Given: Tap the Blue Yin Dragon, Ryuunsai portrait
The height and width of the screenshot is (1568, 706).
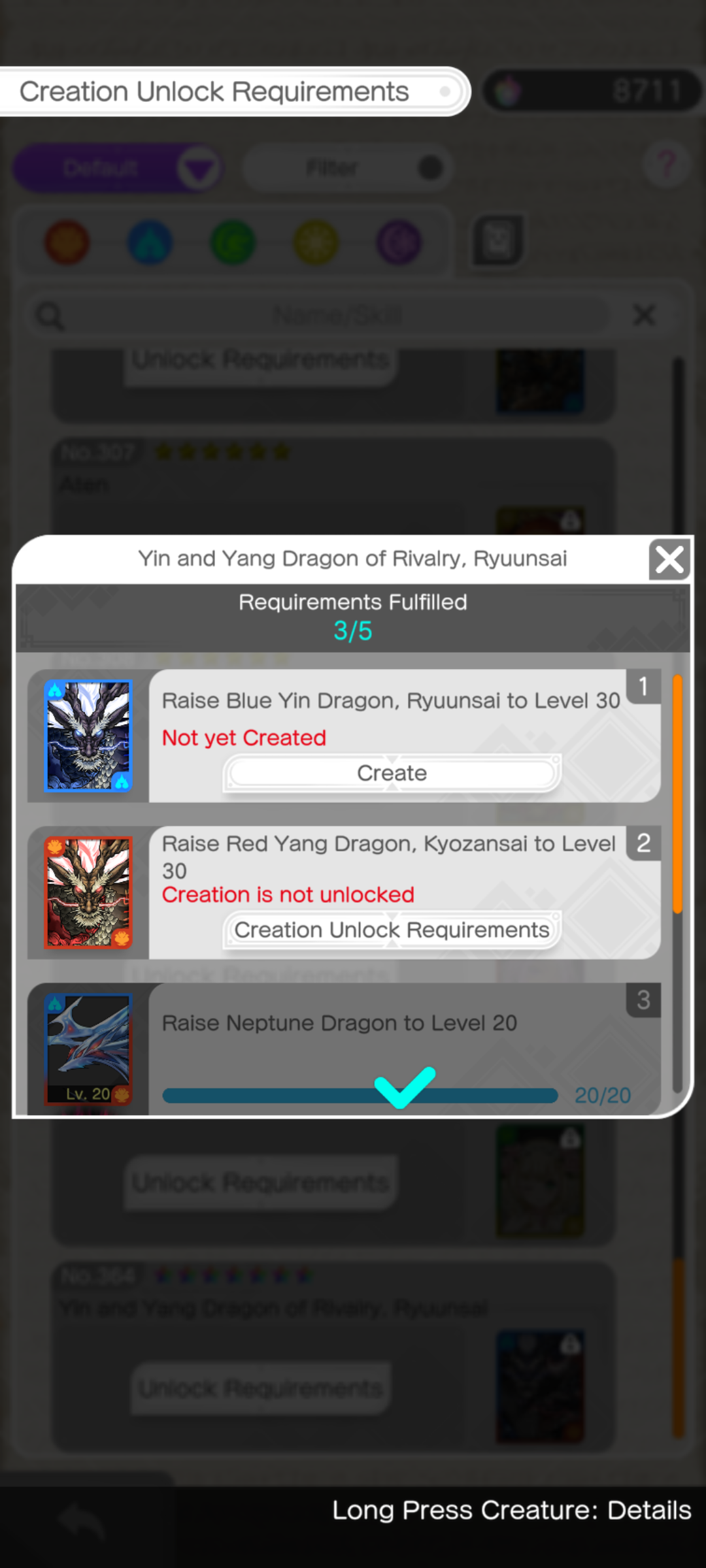Looking at the screenshot, I should [88, 736].
